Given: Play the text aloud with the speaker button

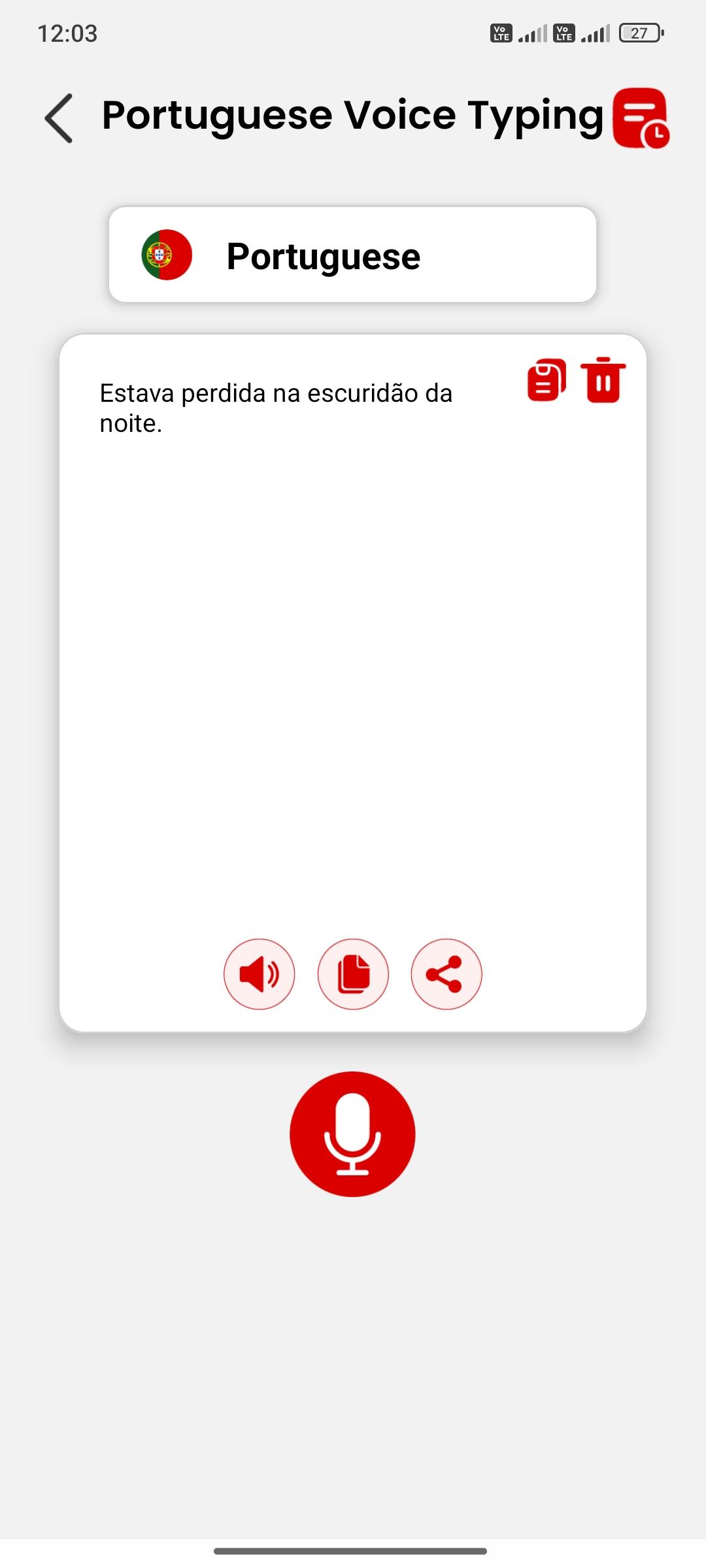Looking at the screenshot, I should 259,974.
